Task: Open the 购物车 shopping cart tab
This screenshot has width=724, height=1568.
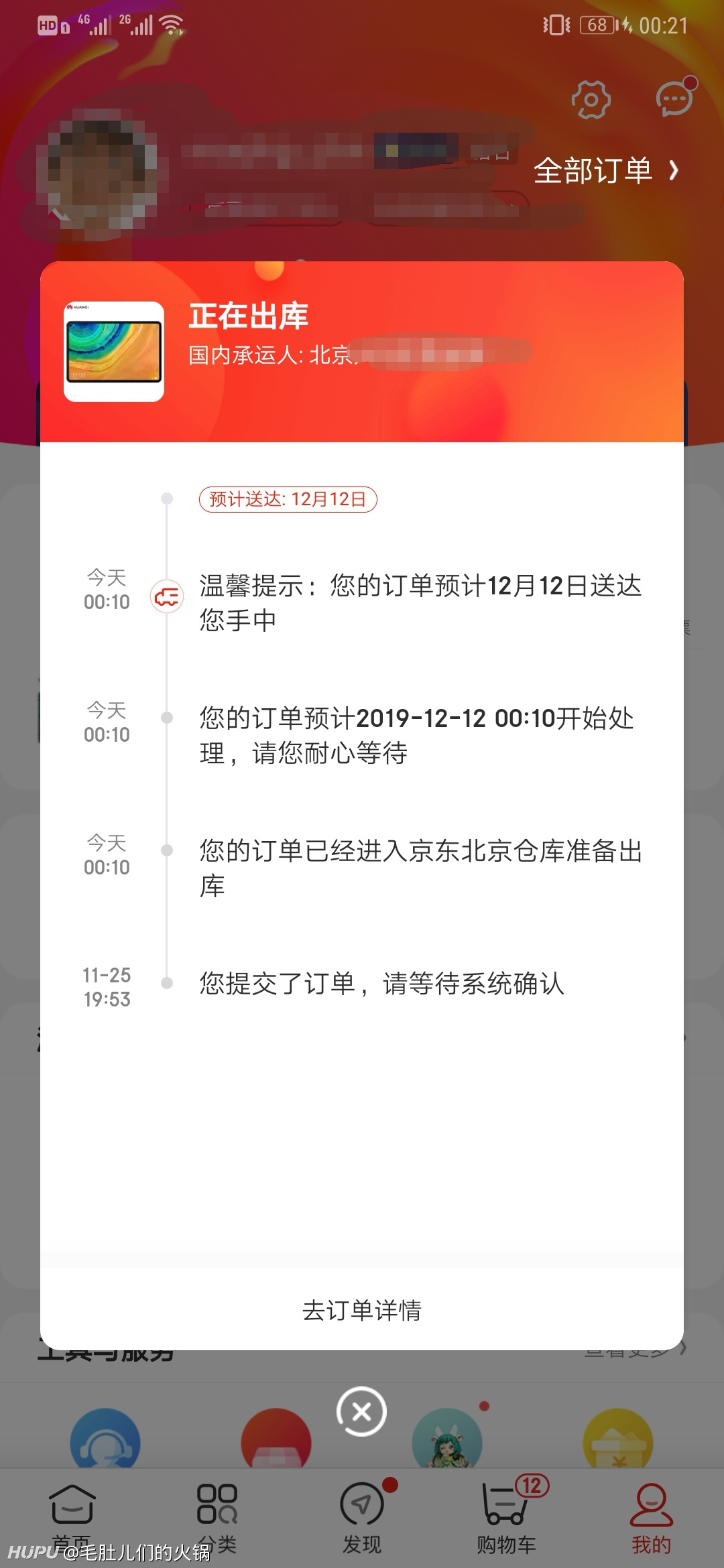Action: click(x=507, y=1518)
